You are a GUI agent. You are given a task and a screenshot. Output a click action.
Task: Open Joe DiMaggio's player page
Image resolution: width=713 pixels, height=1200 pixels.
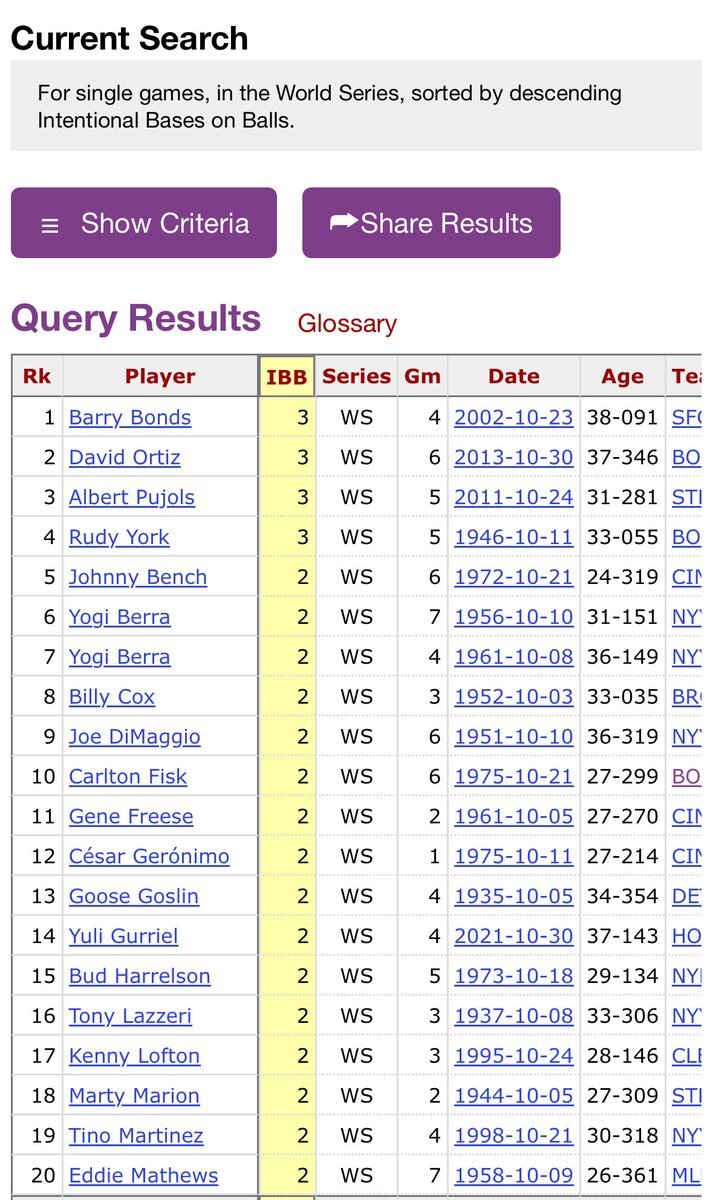135,737
